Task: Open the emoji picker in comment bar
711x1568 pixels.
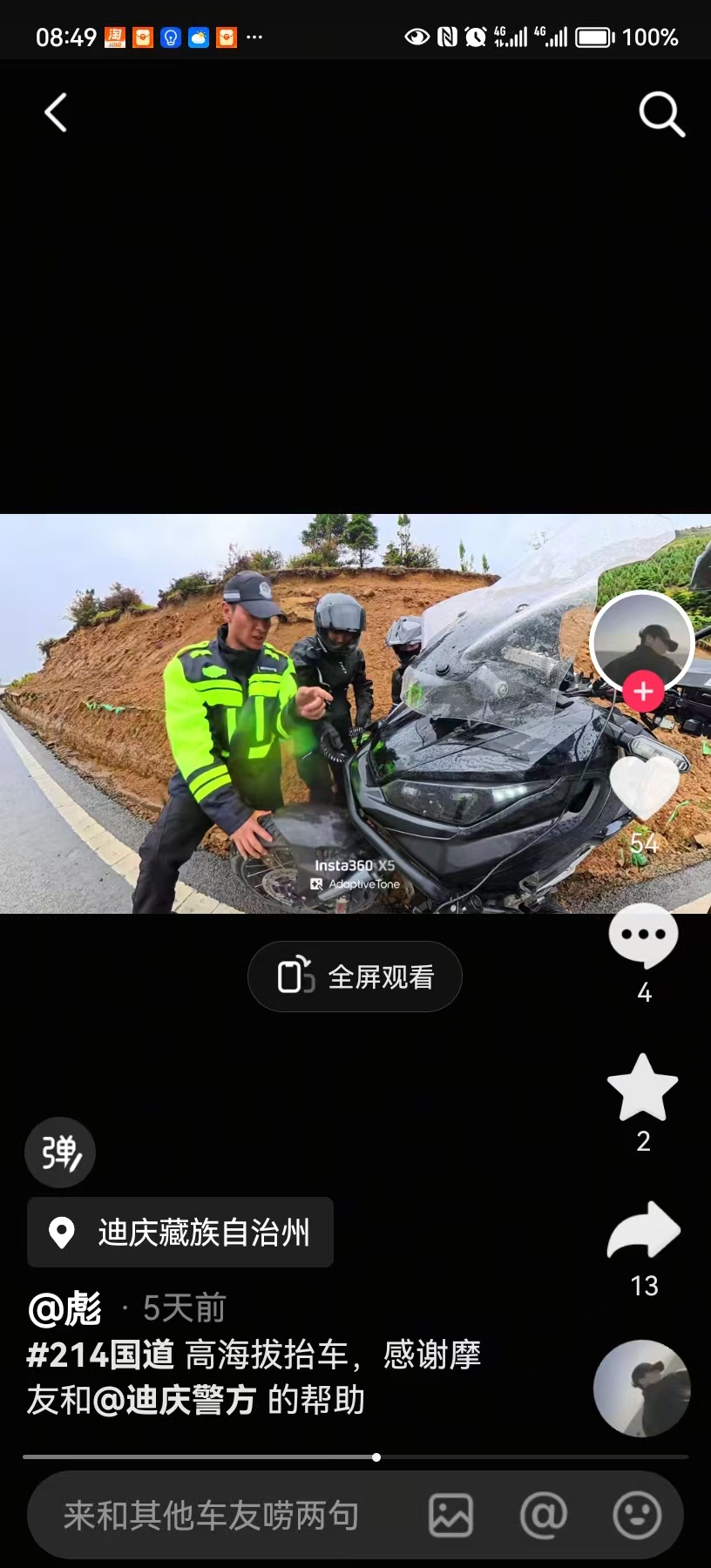Action: [638, 1516]
